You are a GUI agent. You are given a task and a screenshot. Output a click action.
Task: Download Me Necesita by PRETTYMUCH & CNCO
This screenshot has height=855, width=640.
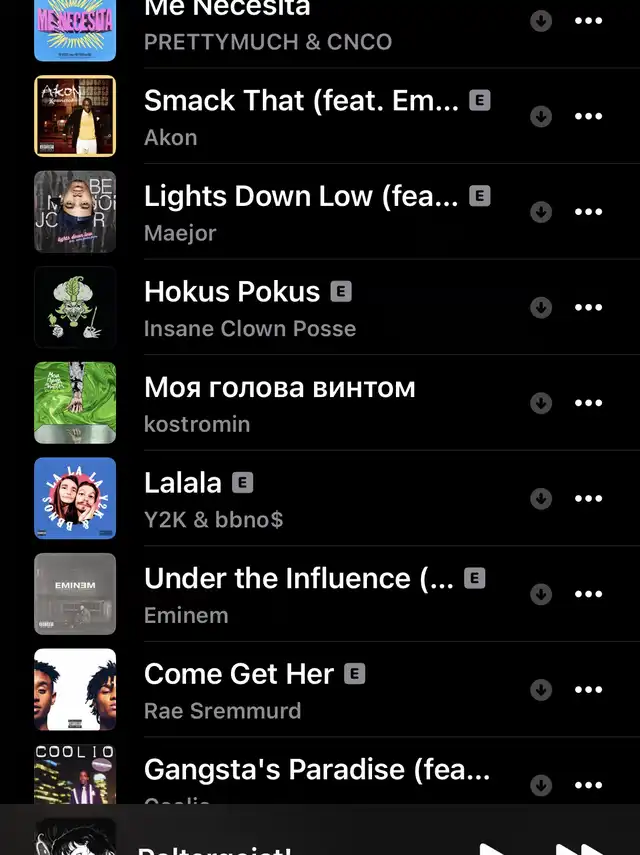pos(541,21)
